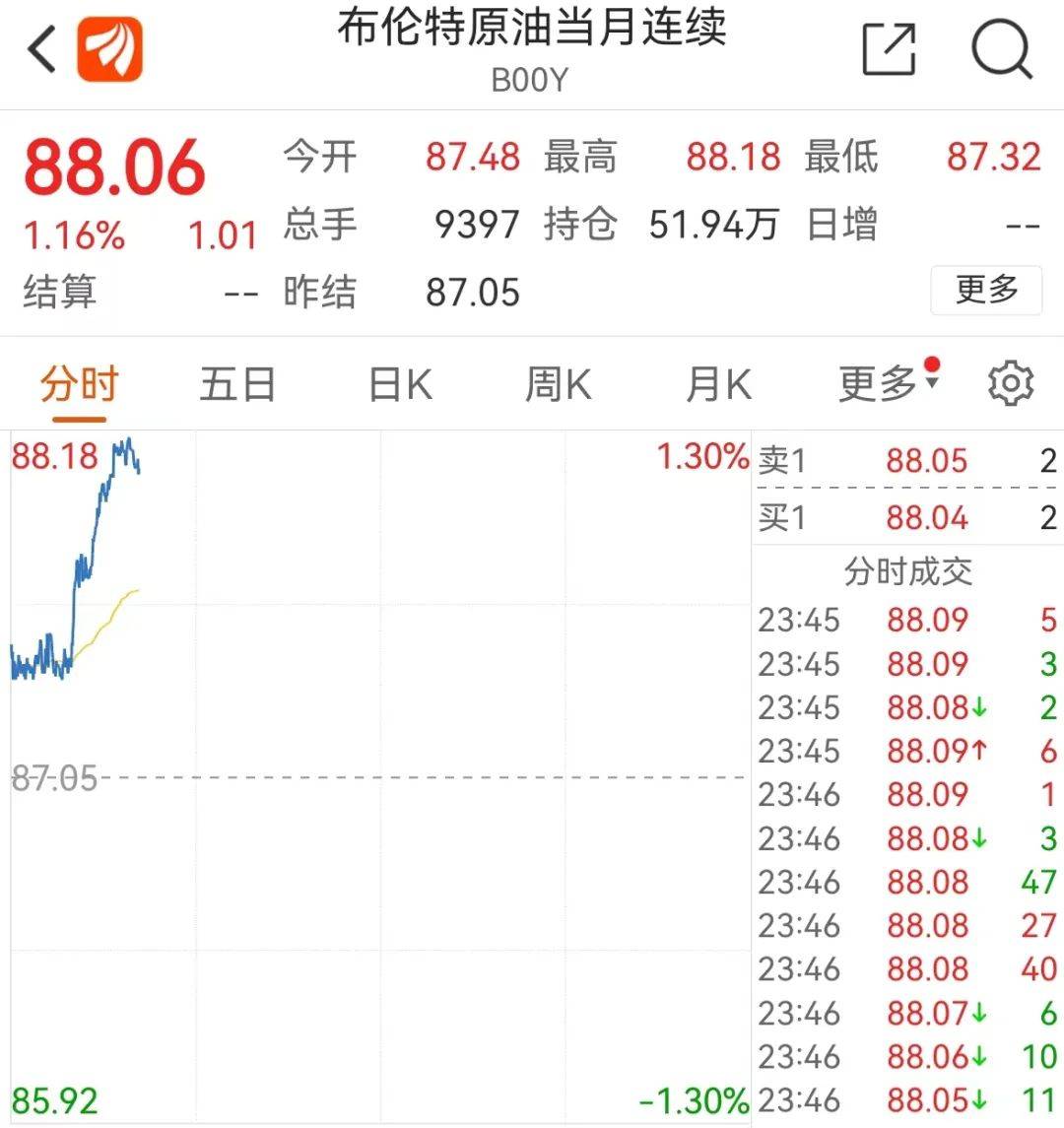Expand the 更多 chart period dropdown

pyautogui.click(x=887, y=384)
